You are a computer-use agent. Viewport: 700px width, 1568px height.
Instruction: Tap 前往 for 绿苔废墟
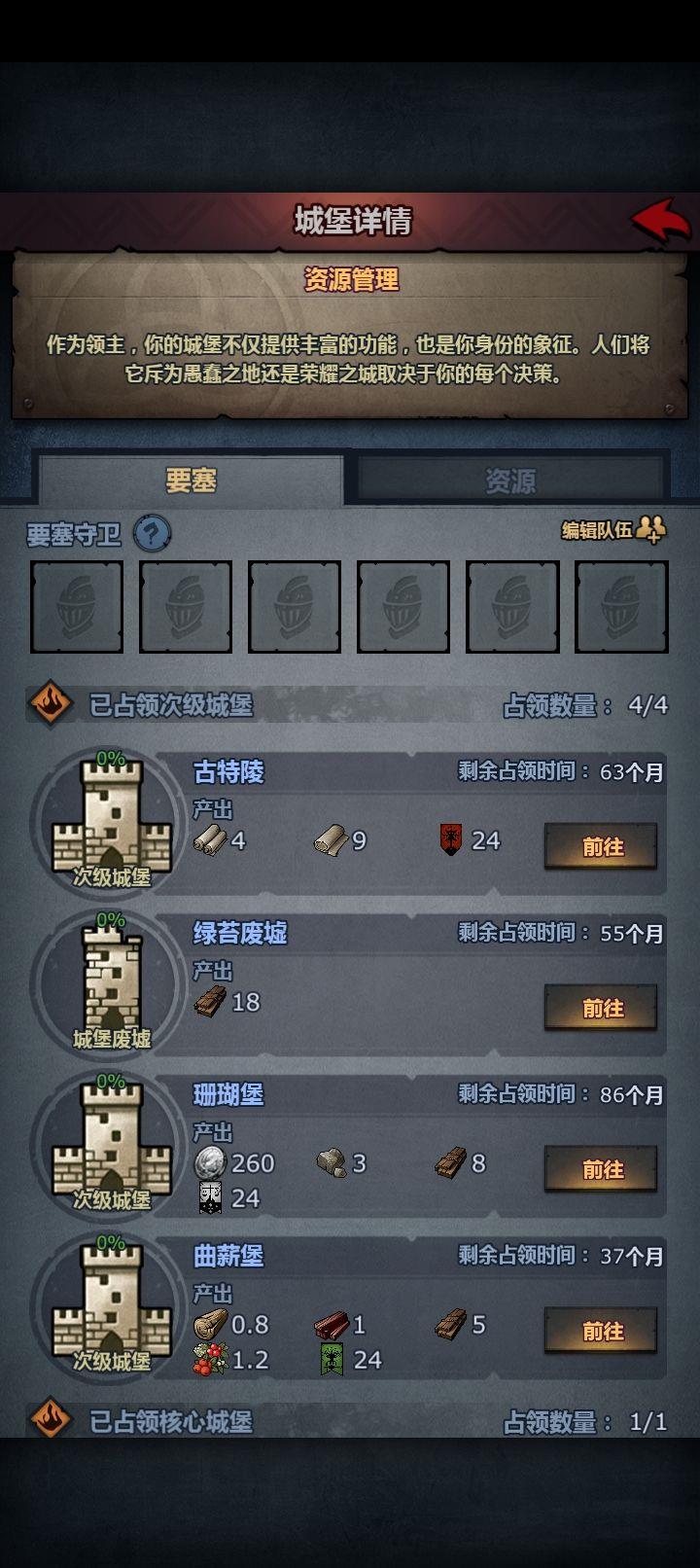point(601,1008)
